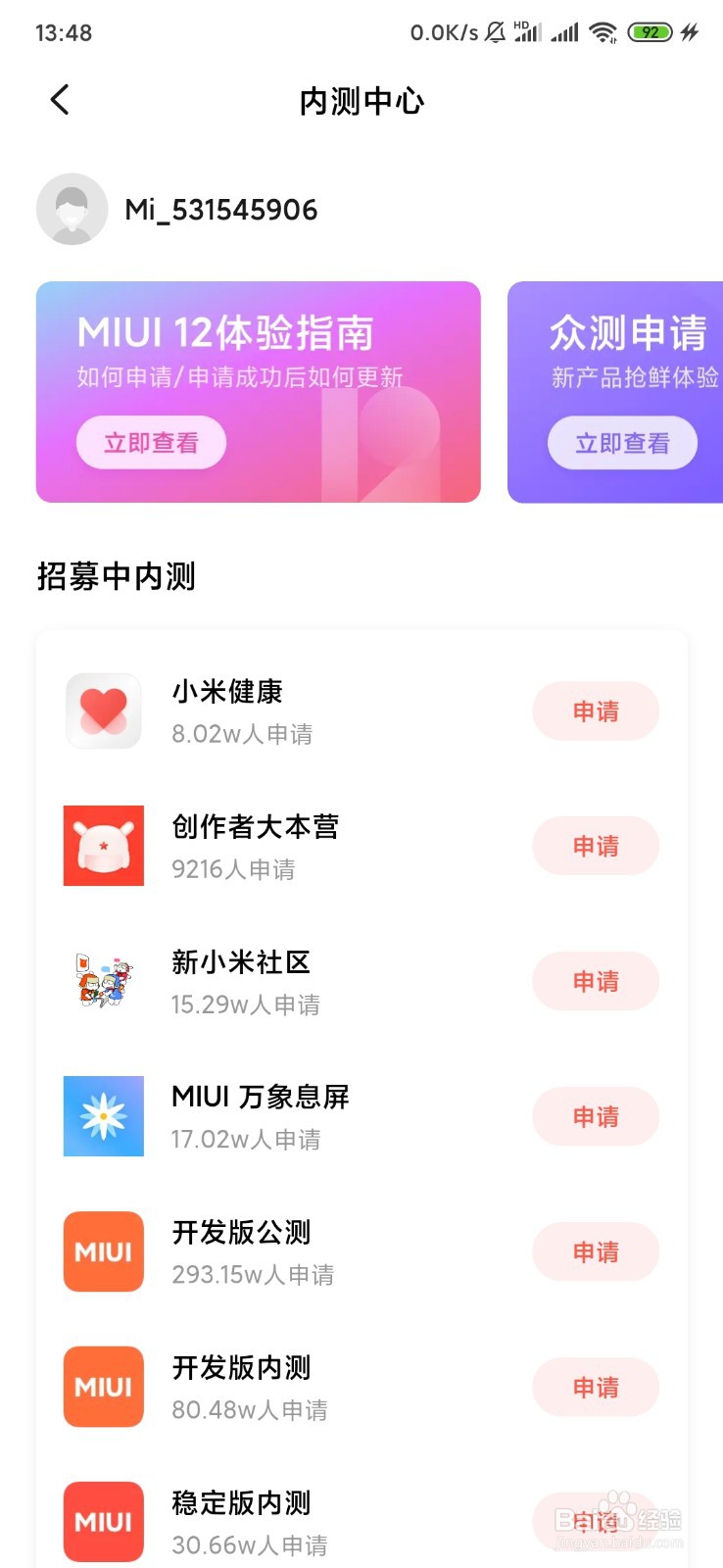Tap the back arrow at top left

click(59, 99)
